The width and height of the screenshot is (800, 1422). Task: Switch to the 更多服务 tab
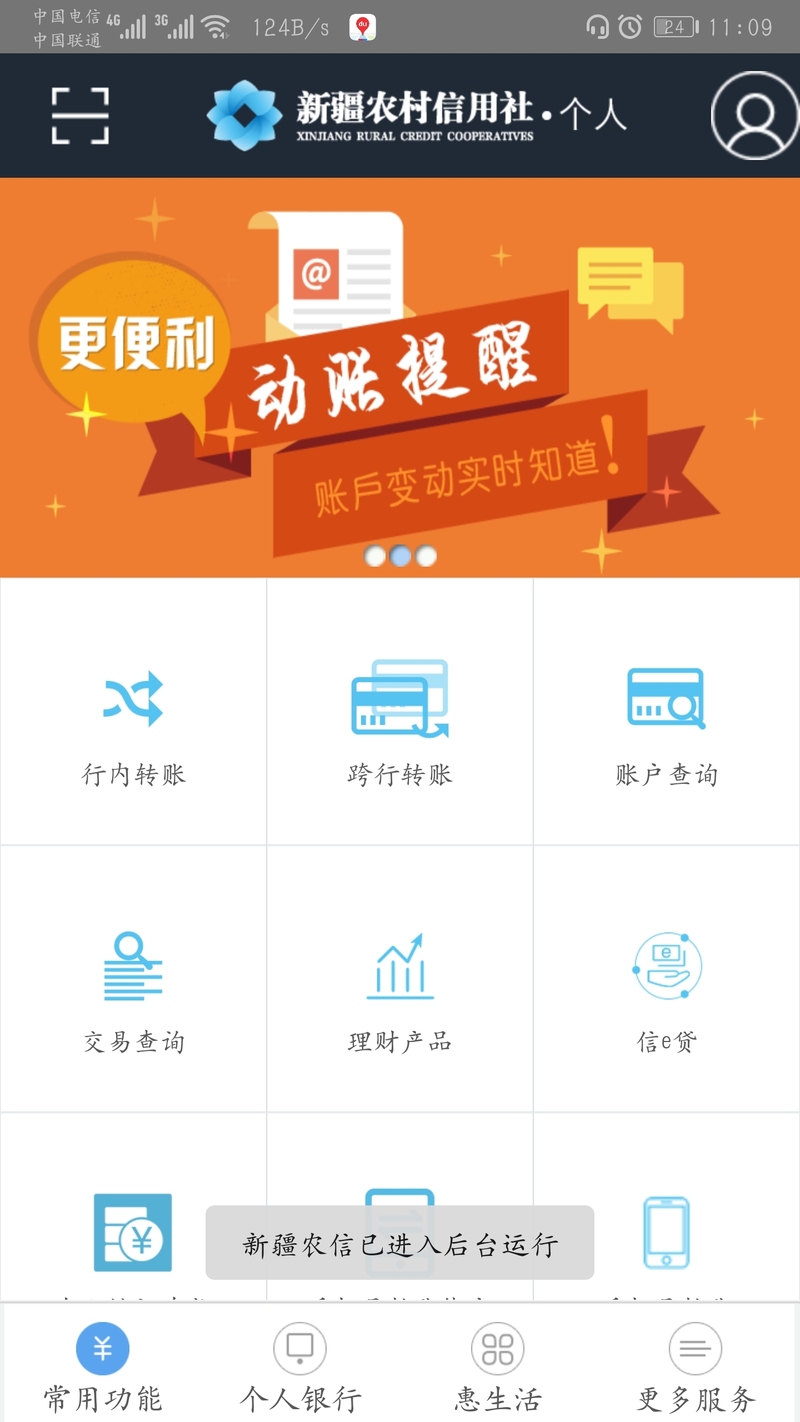click(695, 1365)
